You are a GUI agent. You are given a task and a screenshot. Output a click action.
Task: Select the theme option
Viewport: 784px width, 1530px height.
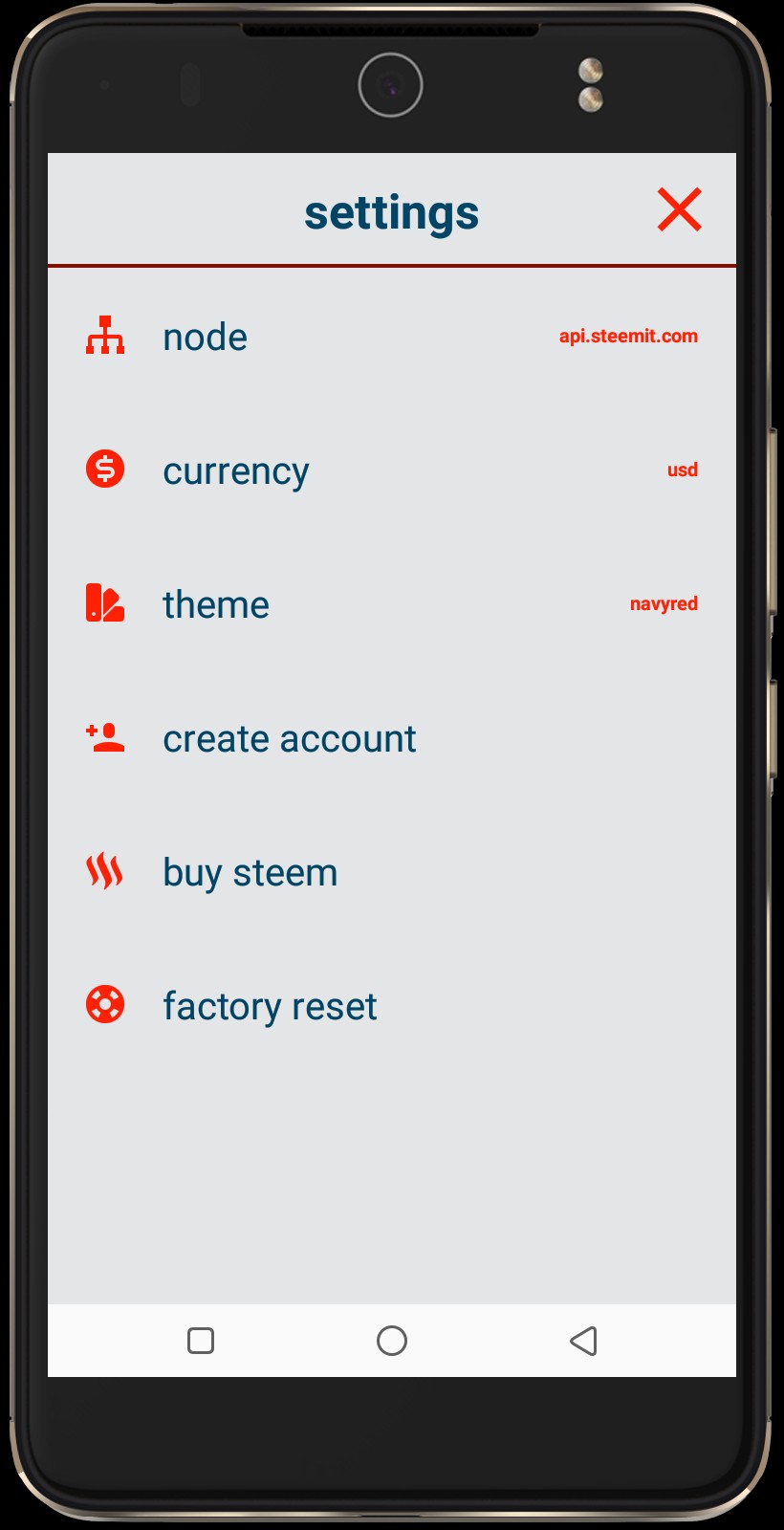click(216, 605)
